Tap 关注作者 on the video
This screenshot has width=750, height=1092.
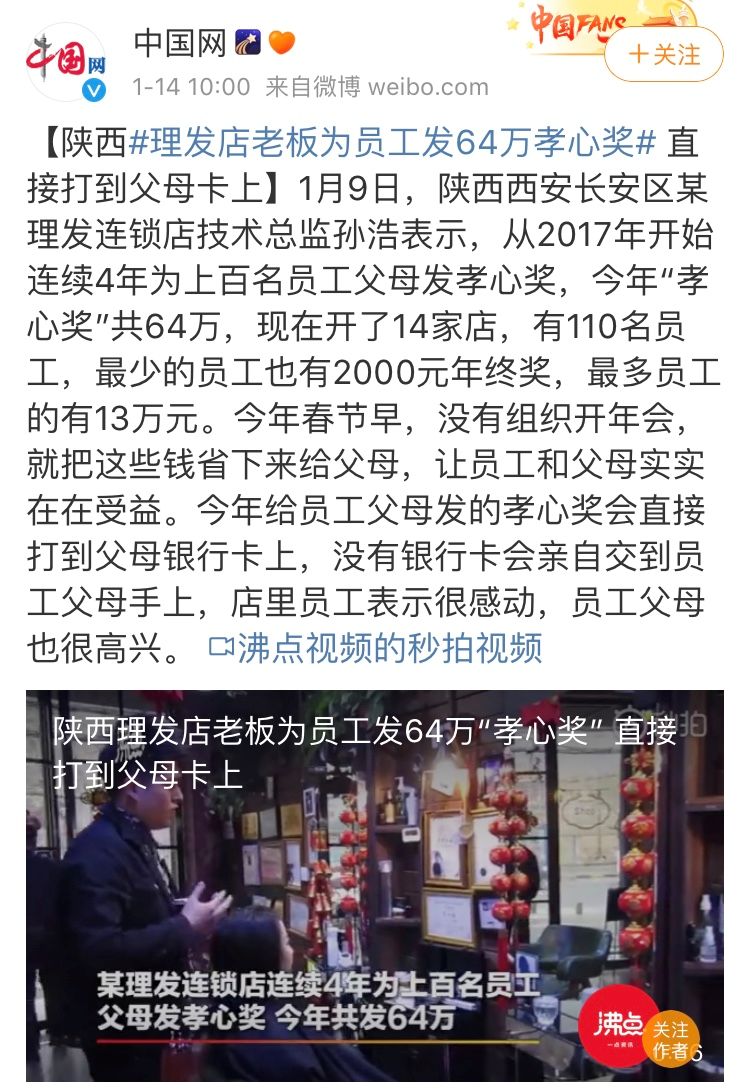click(x=670, y=1039)
